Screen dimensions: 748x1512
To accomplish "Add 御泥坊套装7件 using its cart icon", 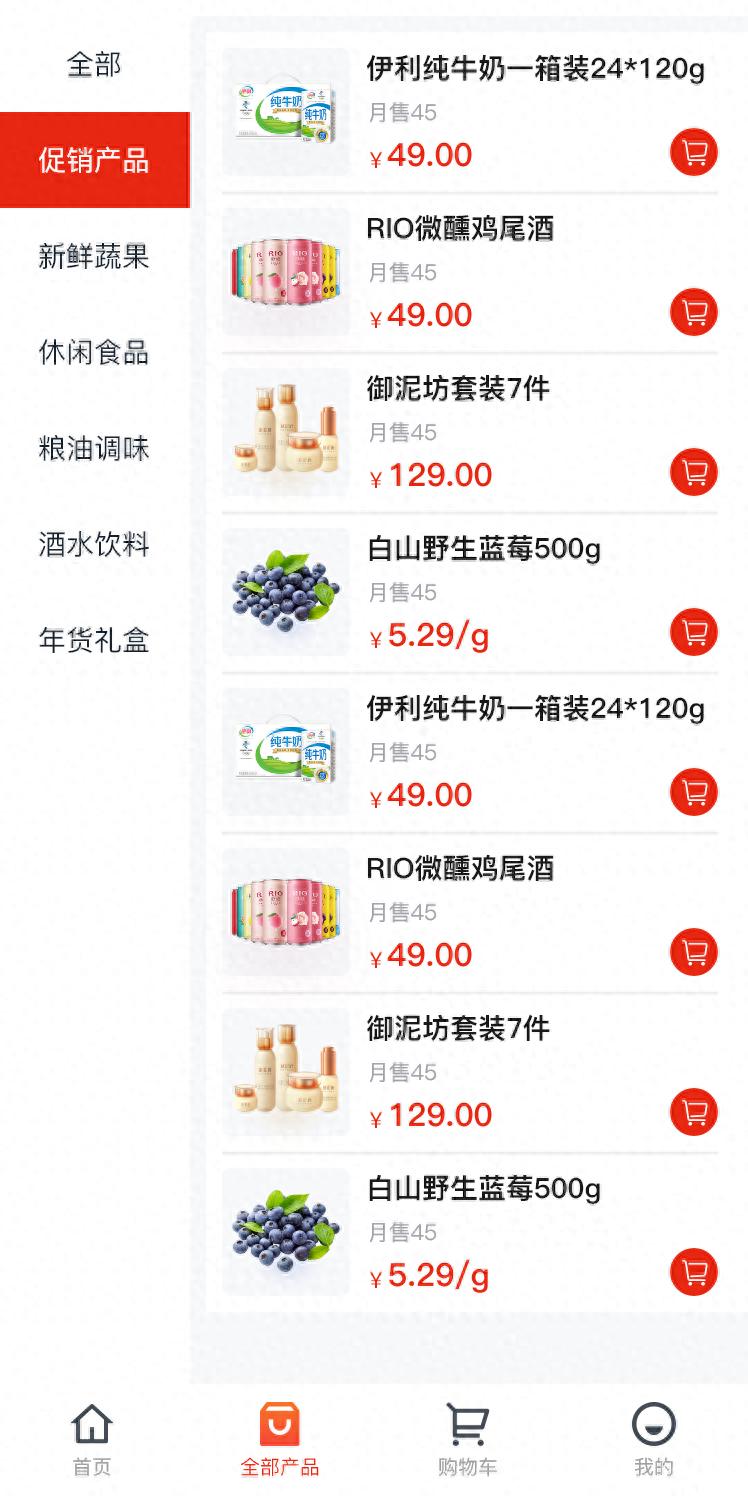I will click(x=693, y=471).
